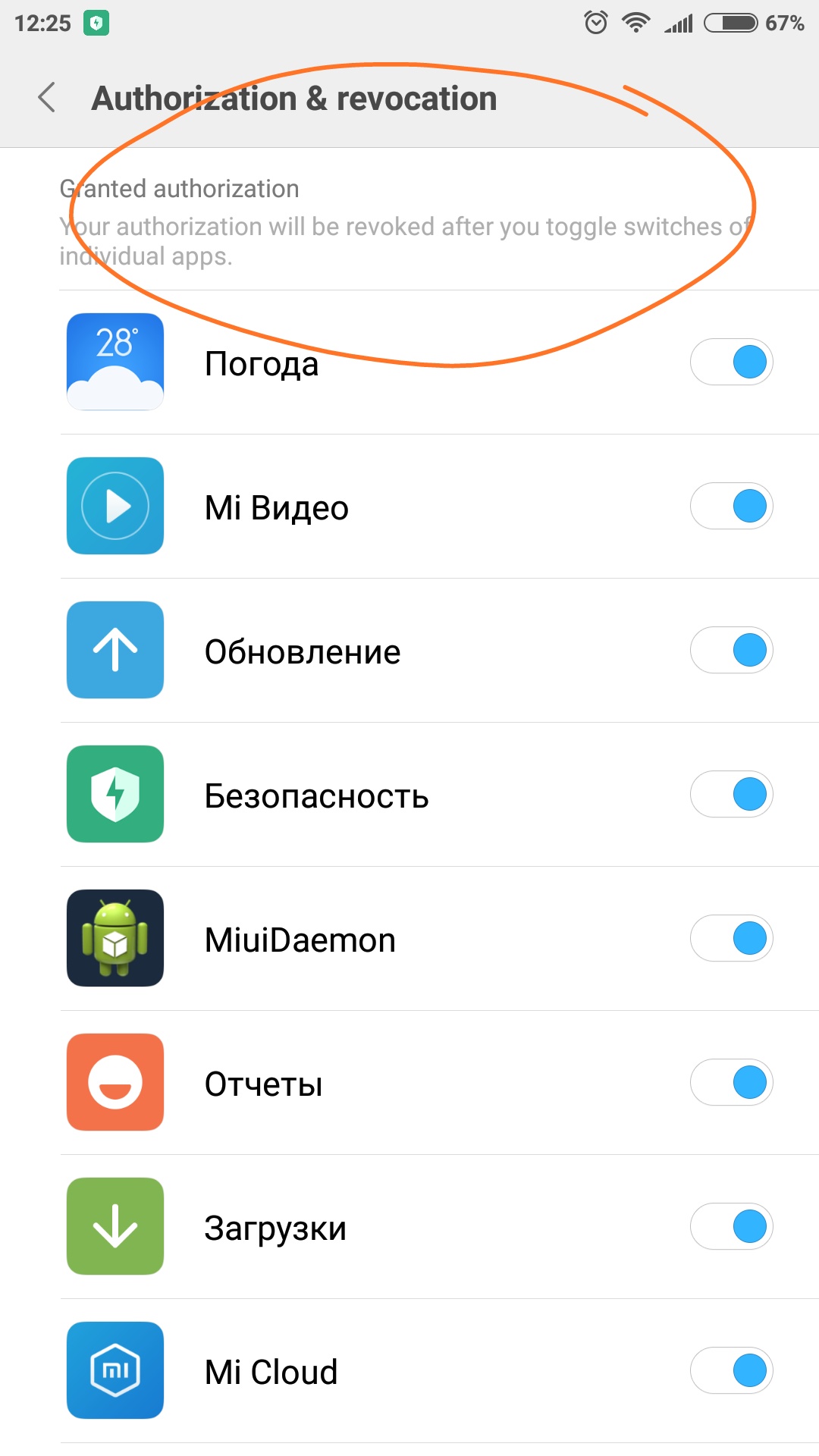Viewport: 819px width, 1456px height.
Task: Disable authorization for Загрузки
Action: coord(731,1226)
